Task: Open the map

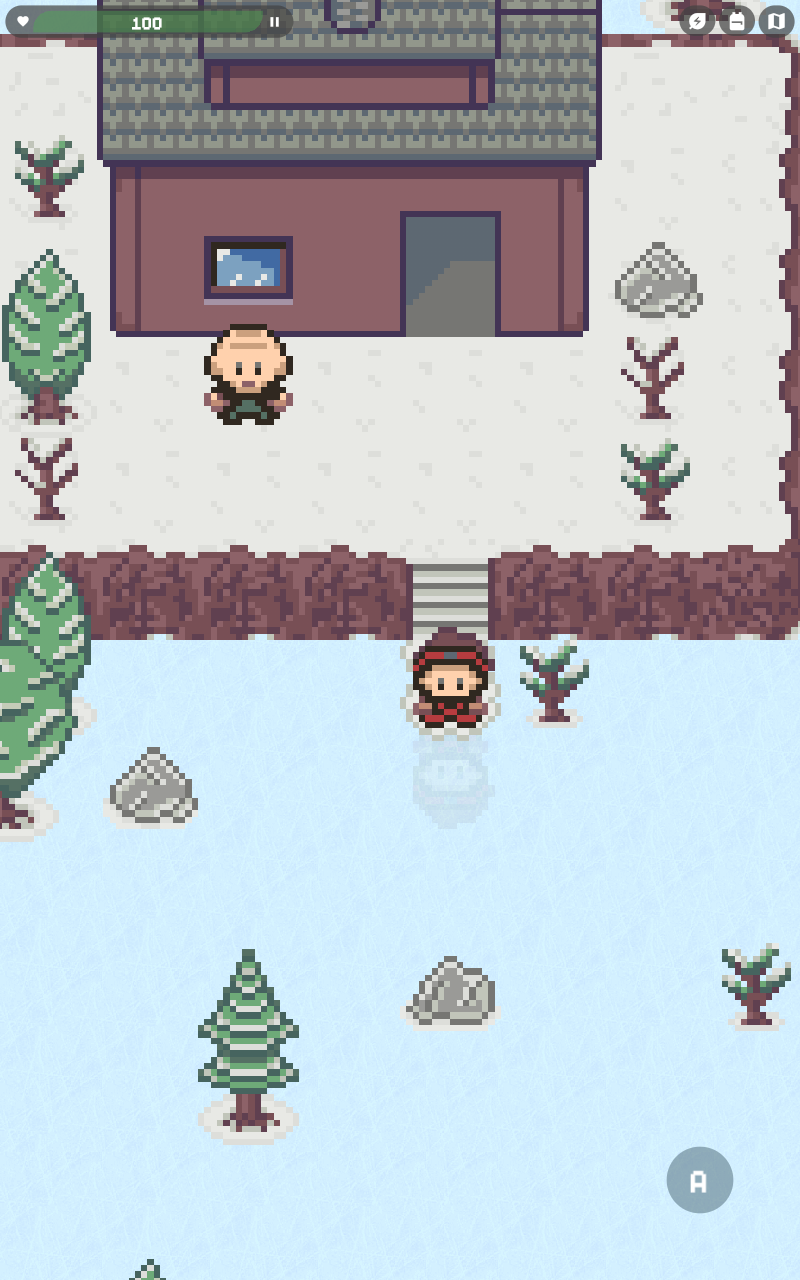Action: [x=776, y=21]
